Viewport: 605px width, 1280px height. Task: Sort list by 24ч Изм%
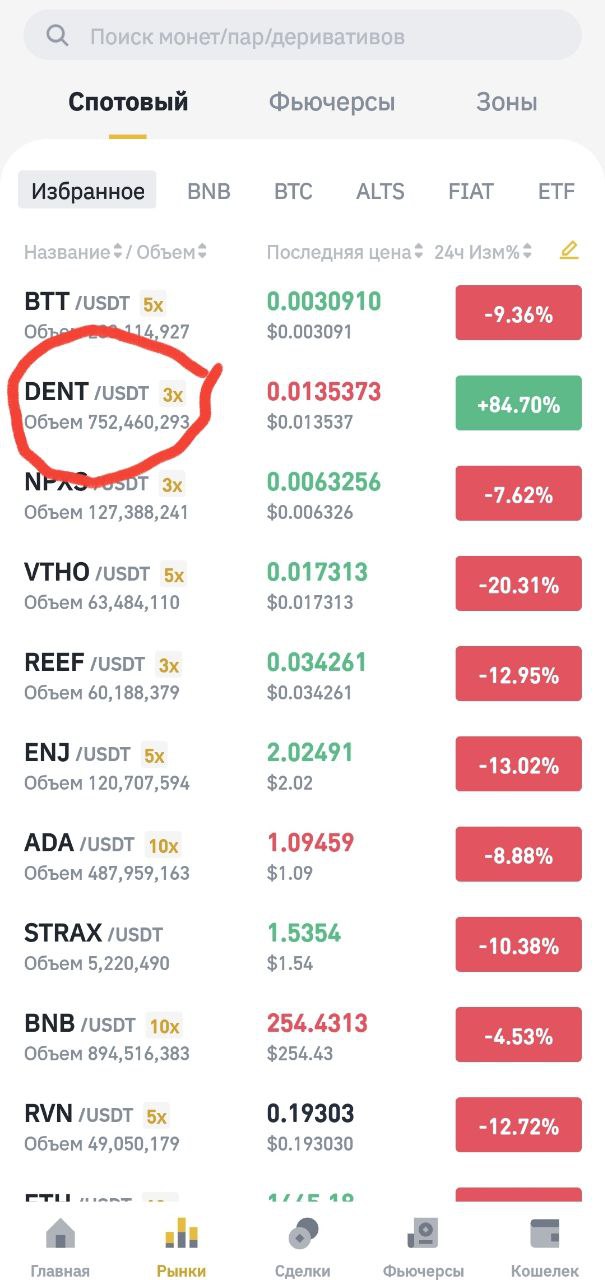(x=483, y=253)
